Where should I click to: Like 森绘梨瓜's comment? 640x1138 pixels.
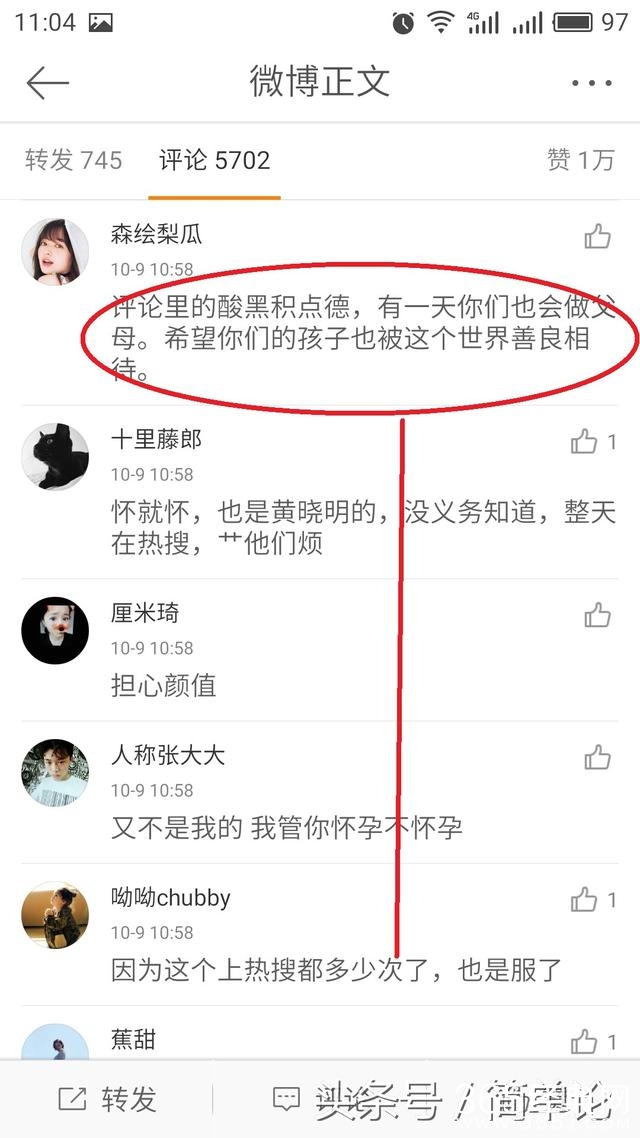click(597, 236)
